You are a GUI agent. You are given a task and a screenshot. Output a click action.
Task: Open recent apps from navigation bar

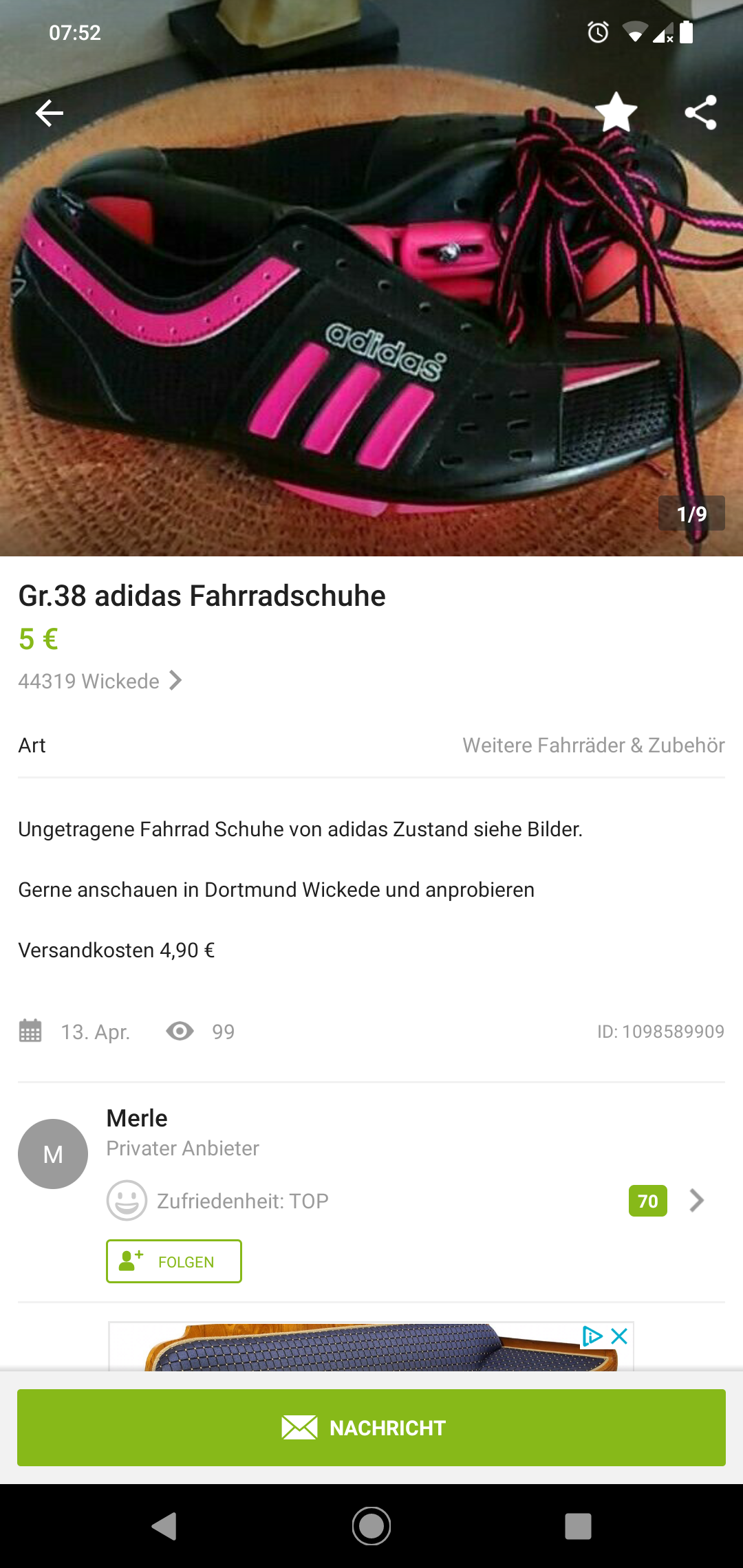(x=578, y=1526)
